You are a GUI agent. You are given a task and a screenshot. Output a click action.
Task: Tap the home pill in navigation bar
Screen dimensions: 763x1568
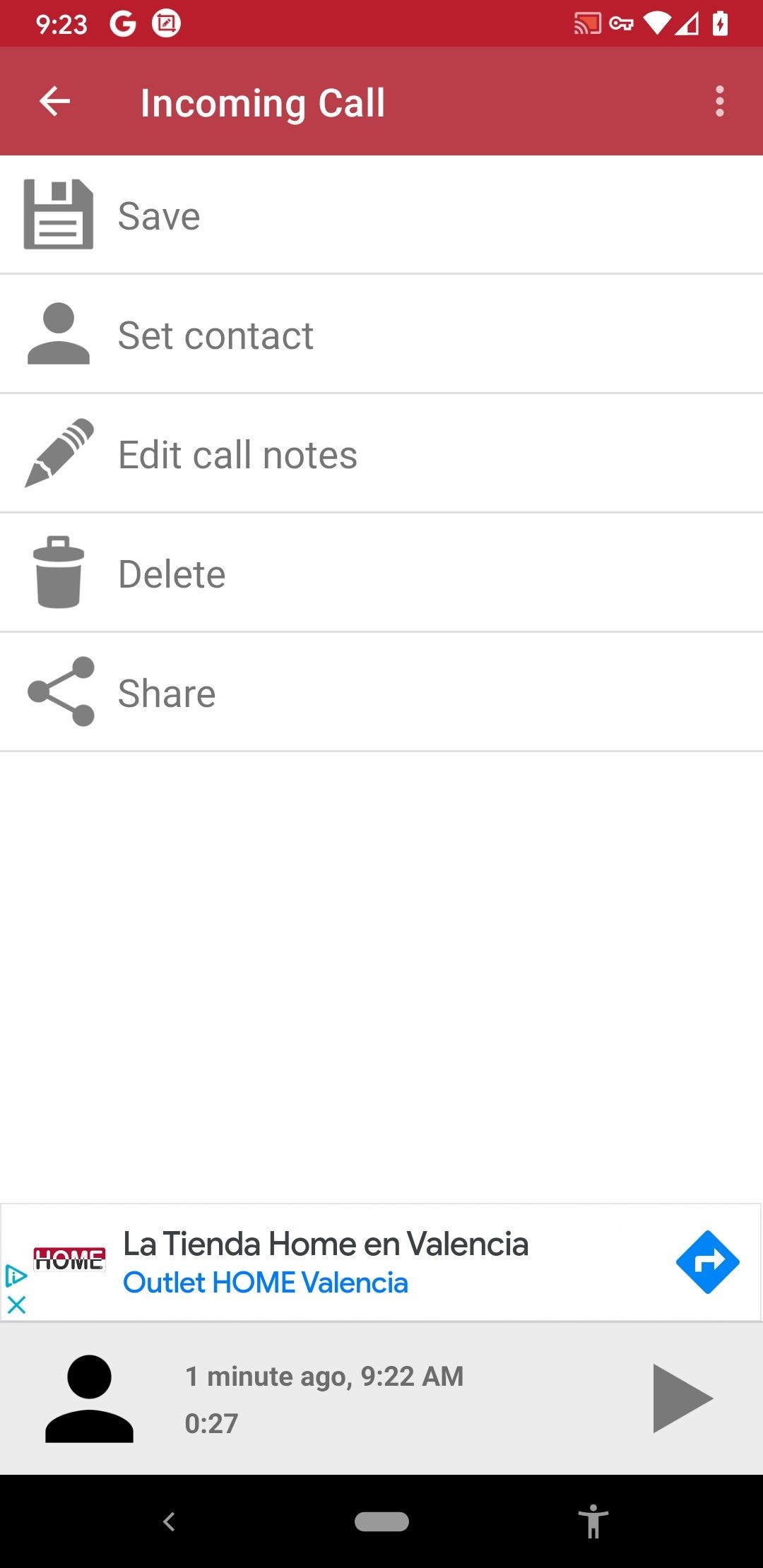(x=381, y=1521)
